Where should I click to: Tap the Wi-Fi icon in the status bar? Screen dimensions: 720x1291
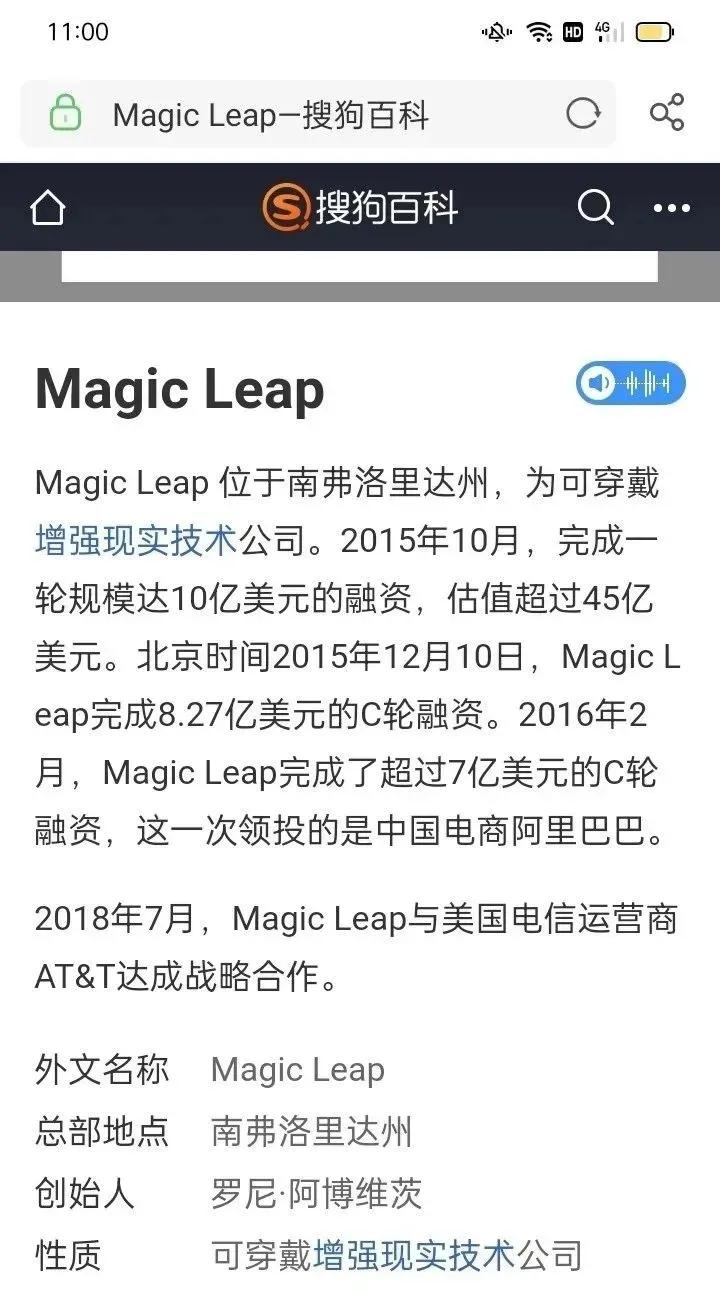tap(541, 30)
